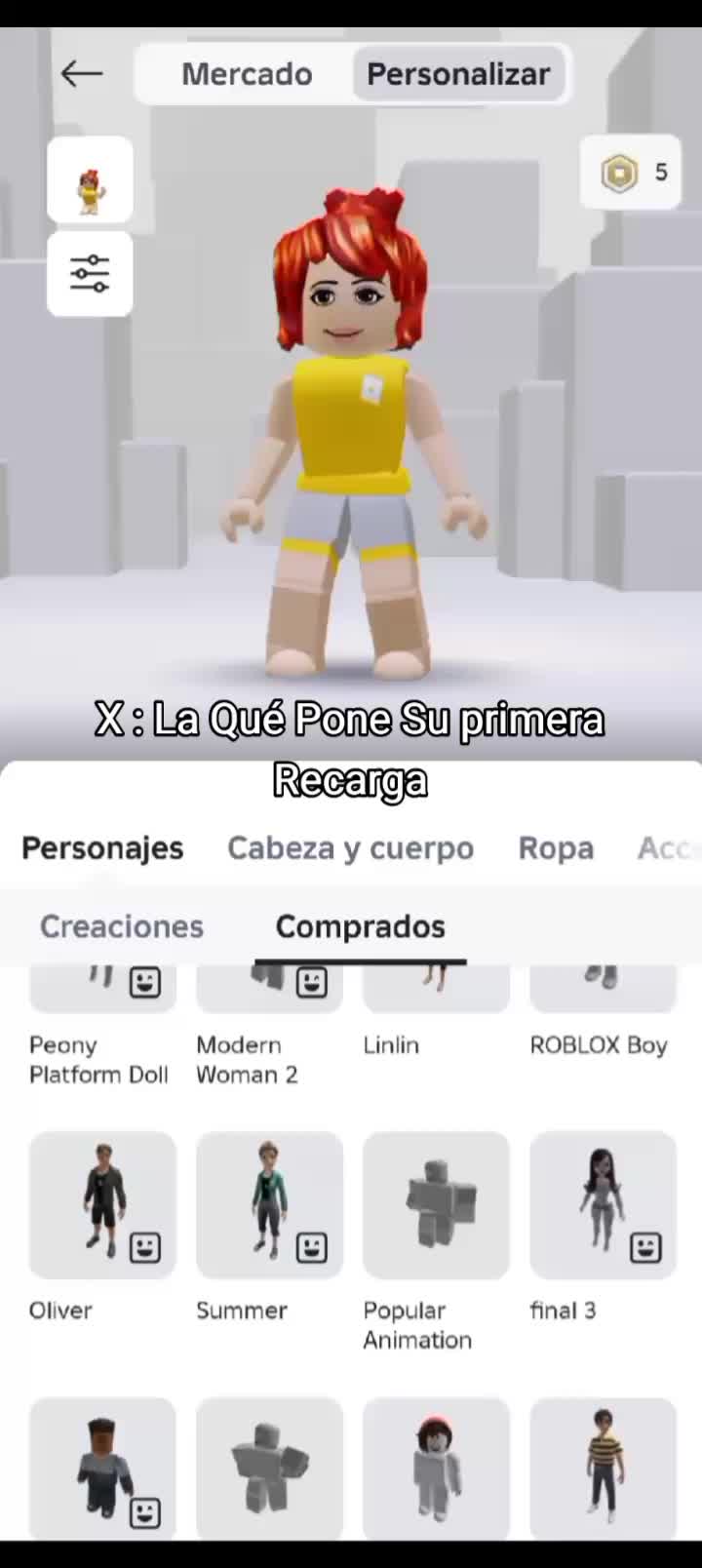
Task: Switch to the Ropa category
Action: pyautogui.click(x=556, y=848)
